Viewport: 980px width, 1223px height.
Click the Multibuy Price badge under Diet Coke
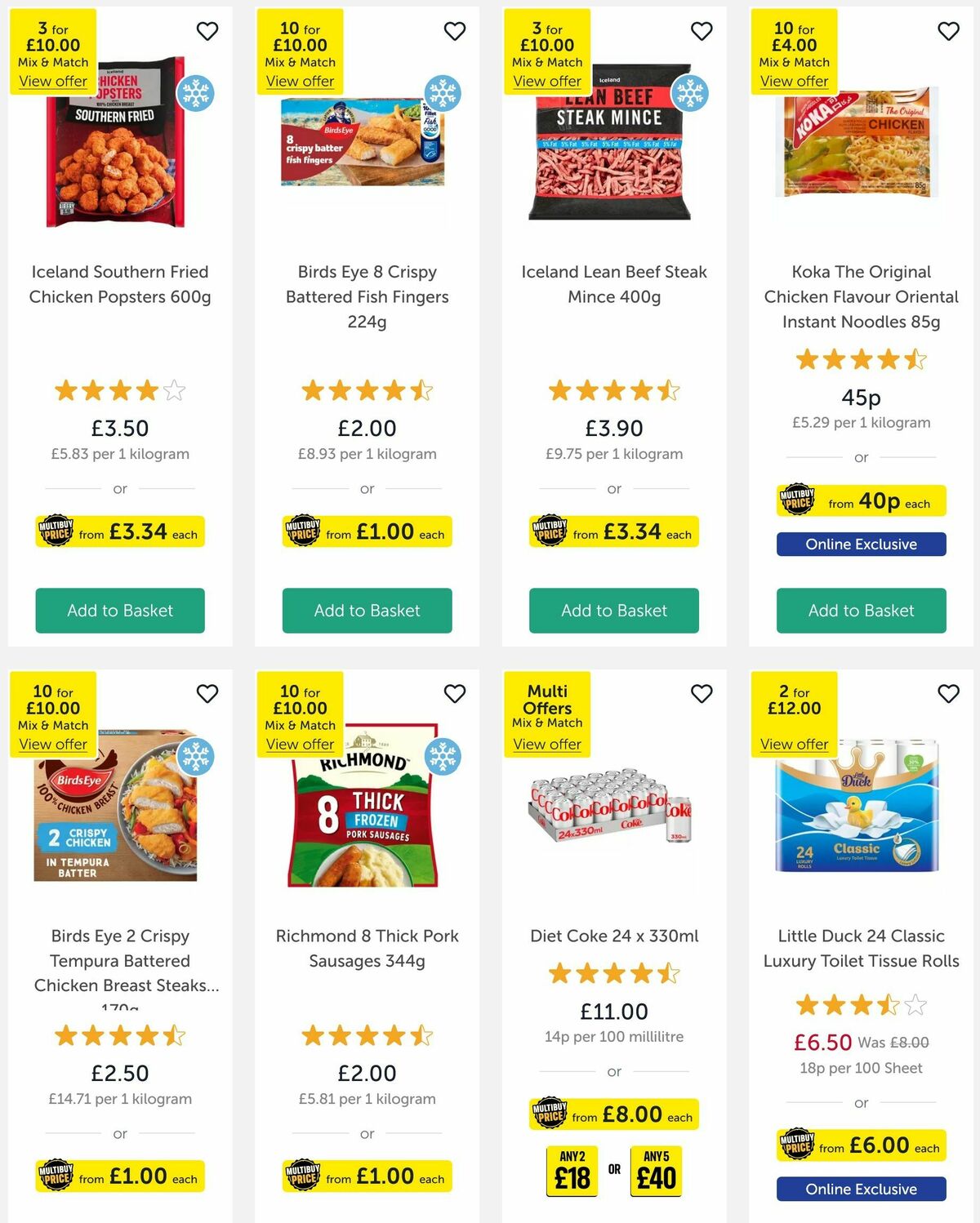click(x=612, y=1114)
